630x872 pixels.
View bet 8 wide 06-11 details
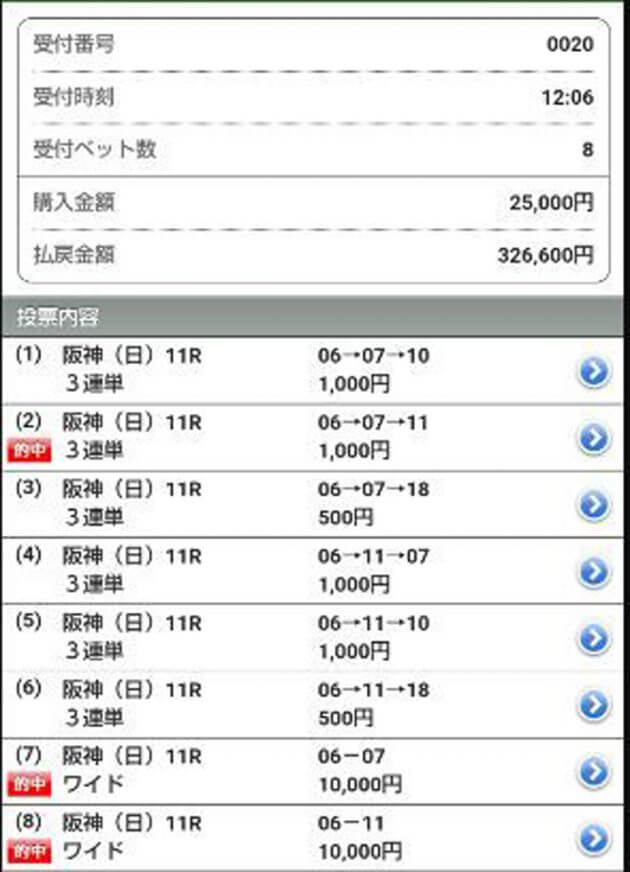coord(594,838)
